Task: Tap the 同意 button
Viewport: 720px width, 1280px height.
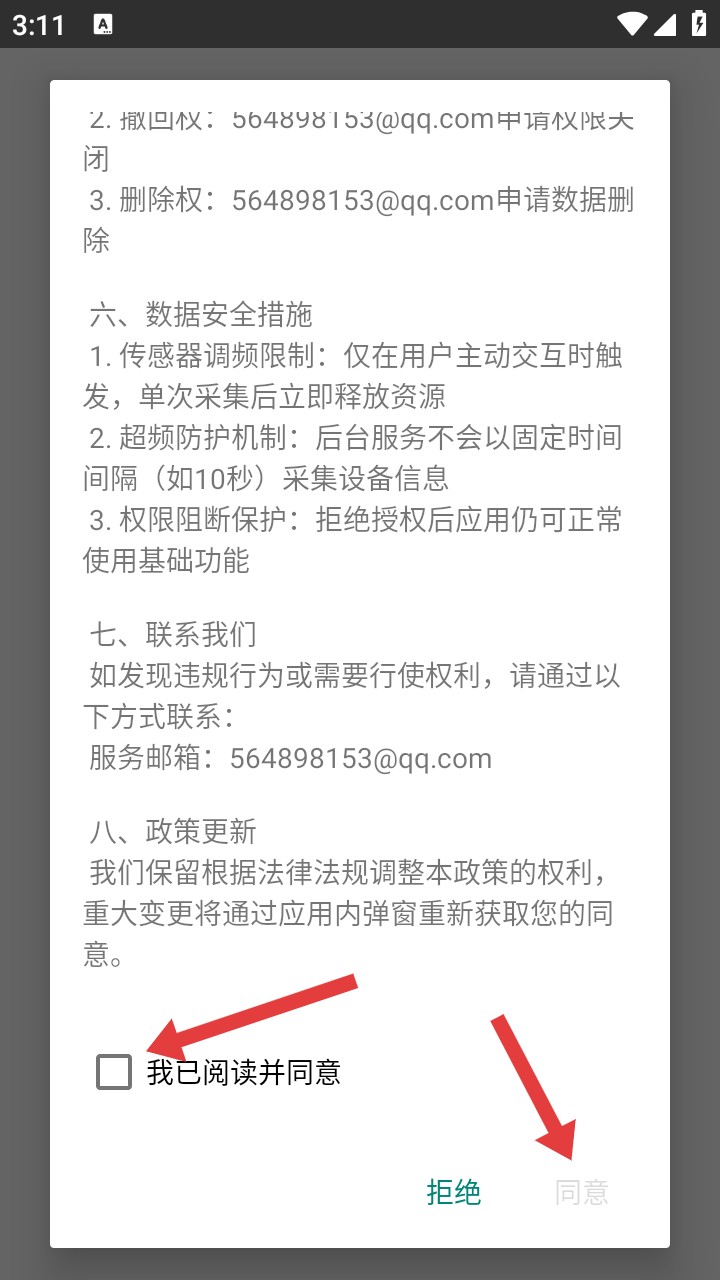Action: click(582, 1192)
